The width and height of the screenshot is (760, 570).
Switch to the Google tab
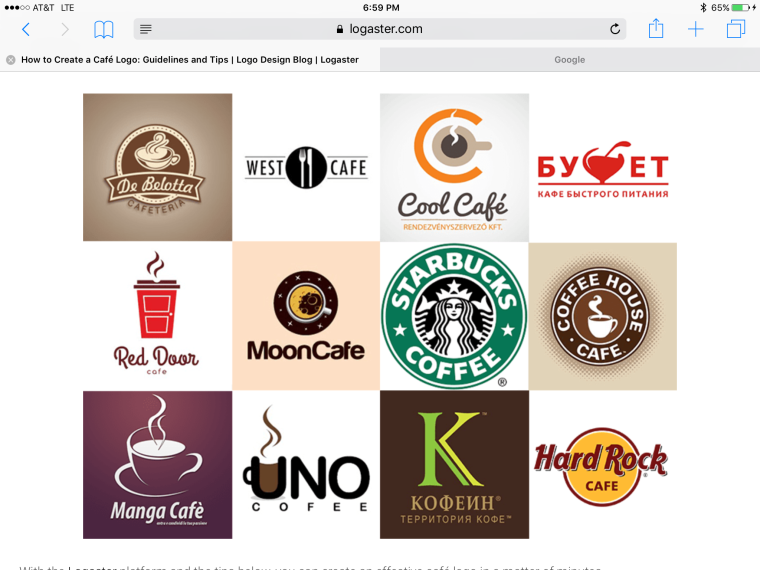click(x=569, y=60)
